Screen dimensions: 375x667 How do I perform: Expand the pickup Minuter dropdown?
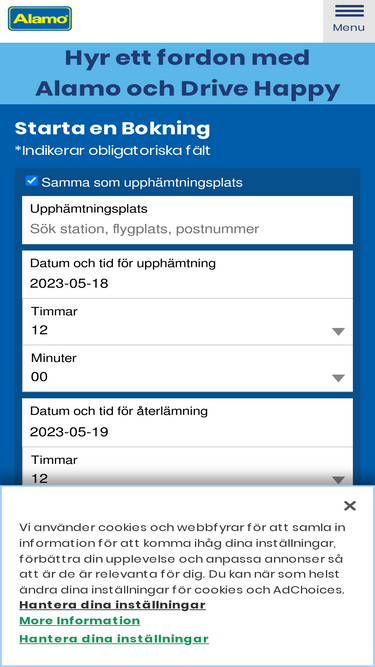(187, 368)
